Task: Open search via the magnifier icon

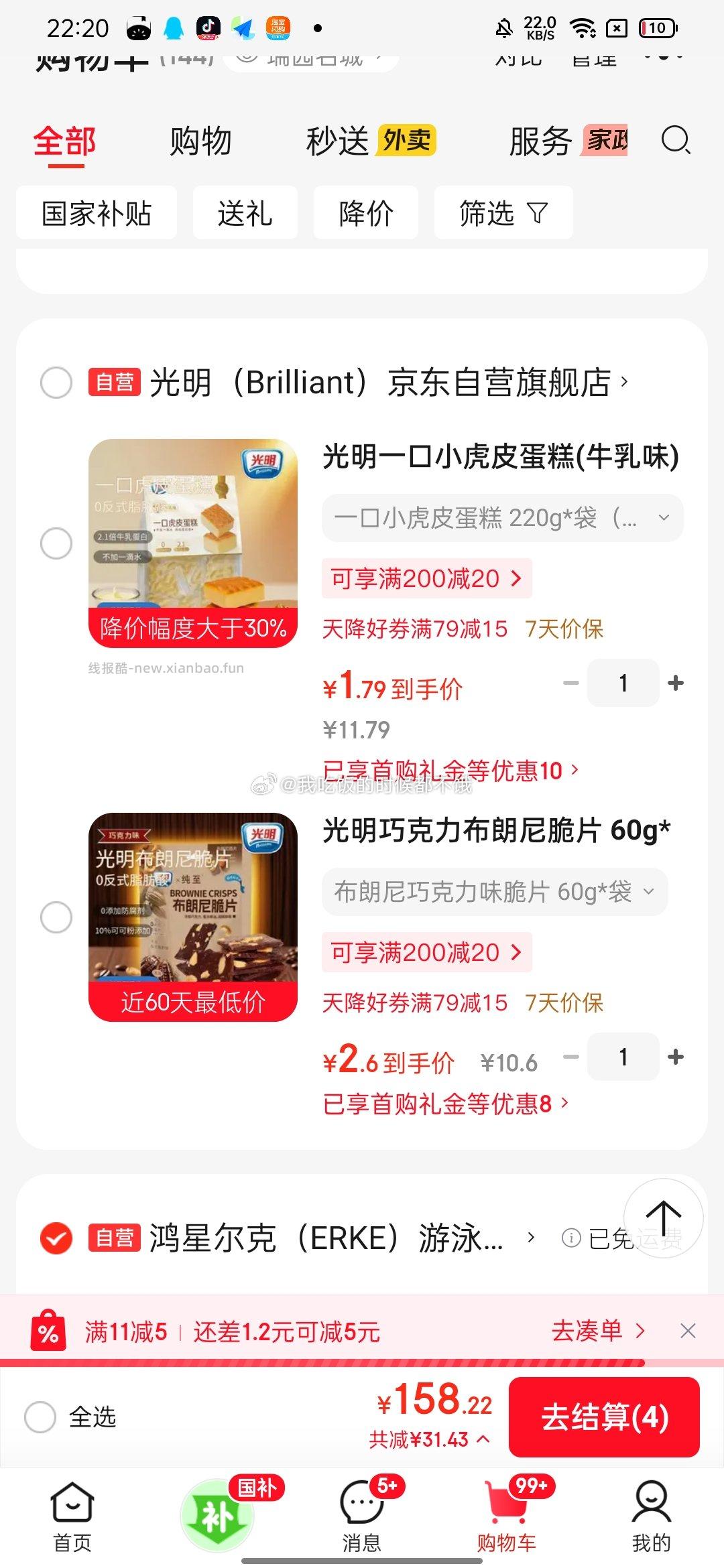Action: tap(676, 142)
